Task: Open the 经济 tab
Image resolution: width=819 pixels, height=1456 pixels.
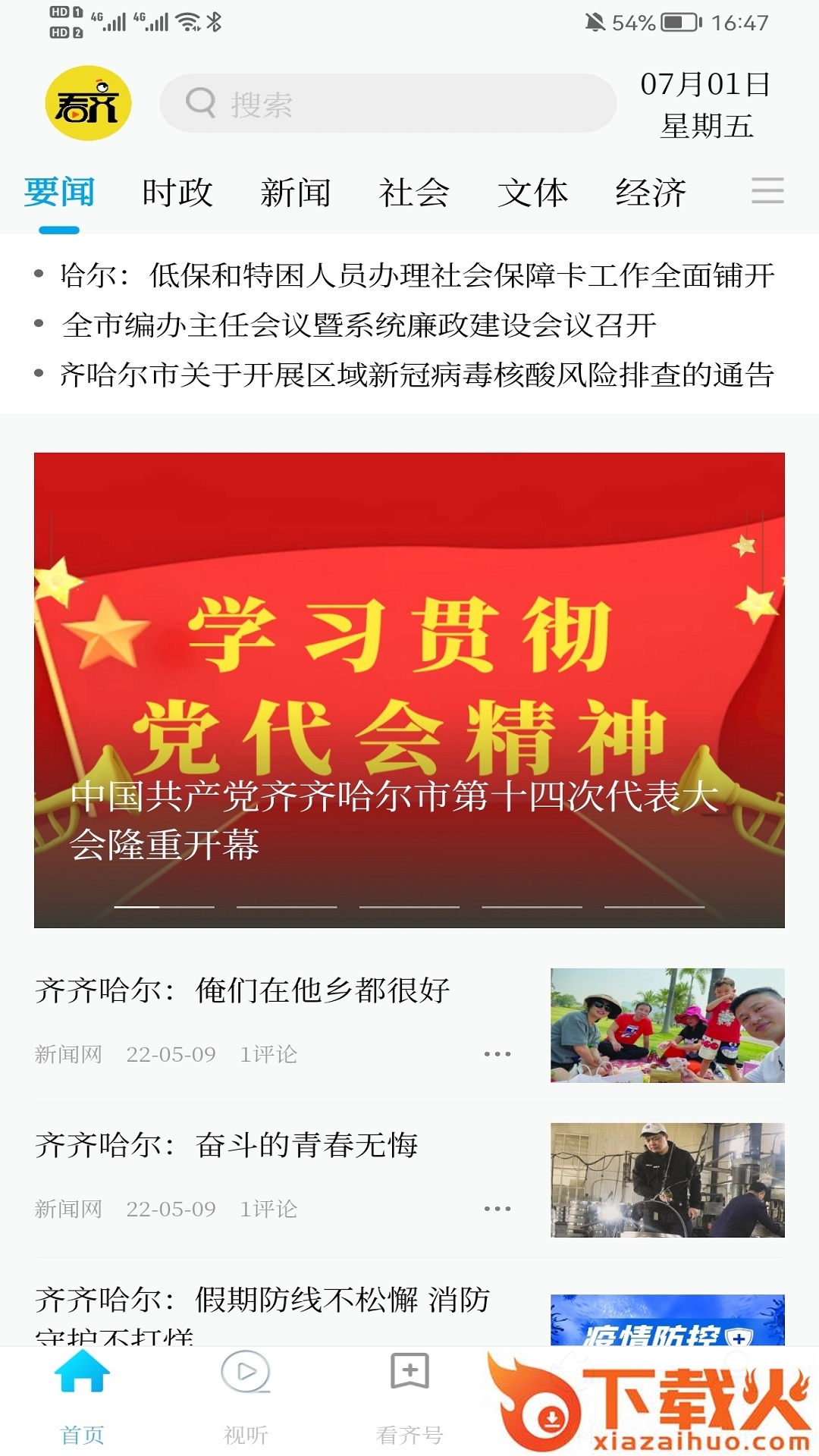Action: pyautogui.click(x=651, y=193)
